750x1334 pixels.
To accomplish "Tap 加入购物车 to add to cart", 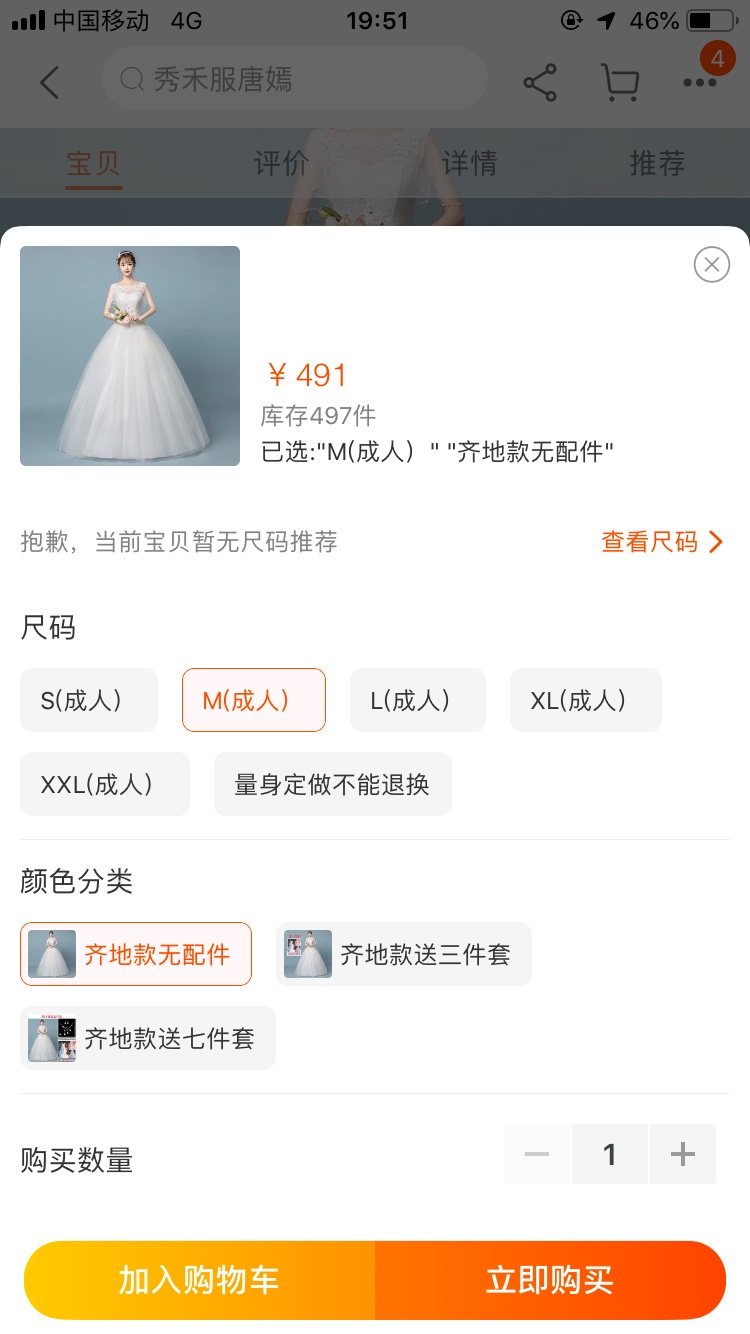I will (x=199, y=1280).
